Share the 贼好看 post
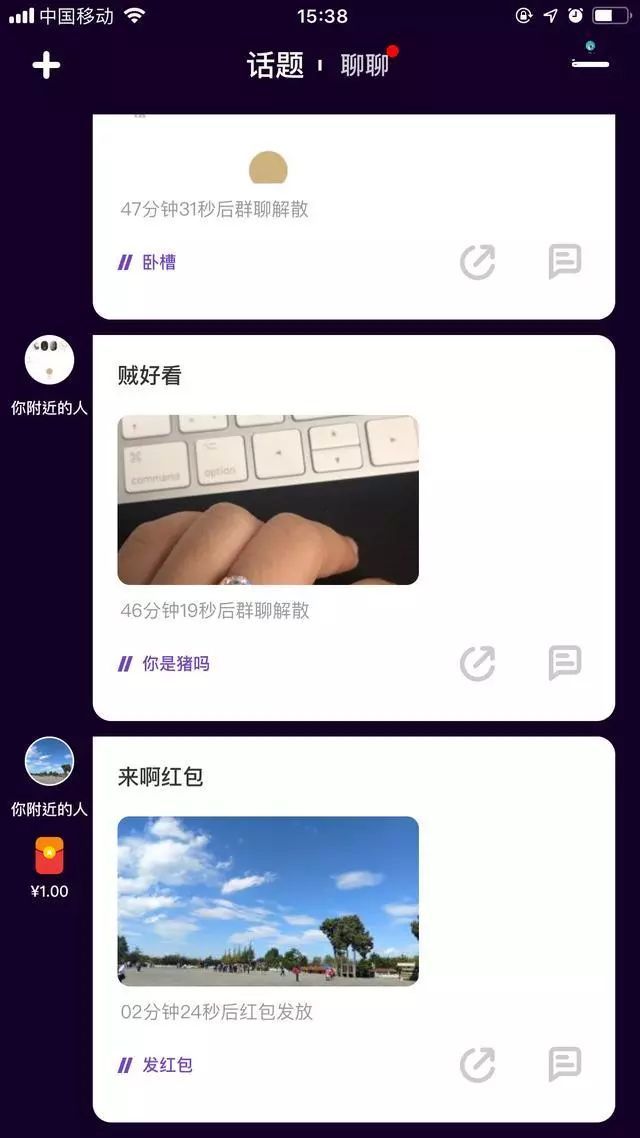Image resolution: width=640 pixels, height=1138 pixels. pos(477,663)
